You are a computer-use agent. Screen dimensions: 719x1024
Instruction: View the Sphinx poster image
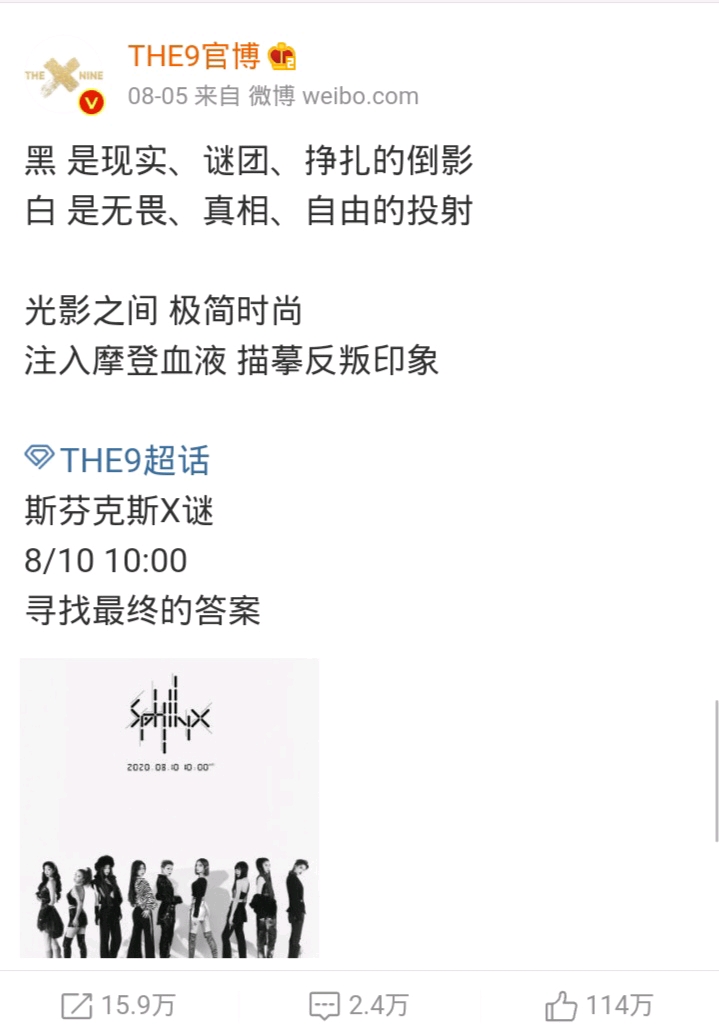pyautogui.click(x=169, y=807)
